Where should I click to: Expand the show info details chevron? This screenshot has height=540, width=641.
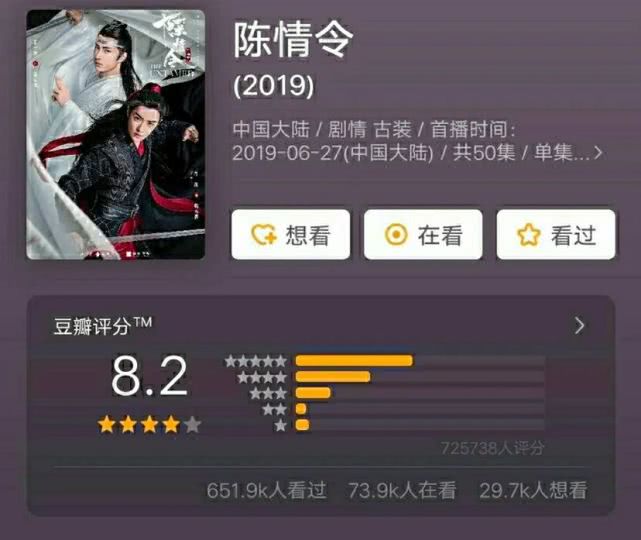(x=598, y=154)
